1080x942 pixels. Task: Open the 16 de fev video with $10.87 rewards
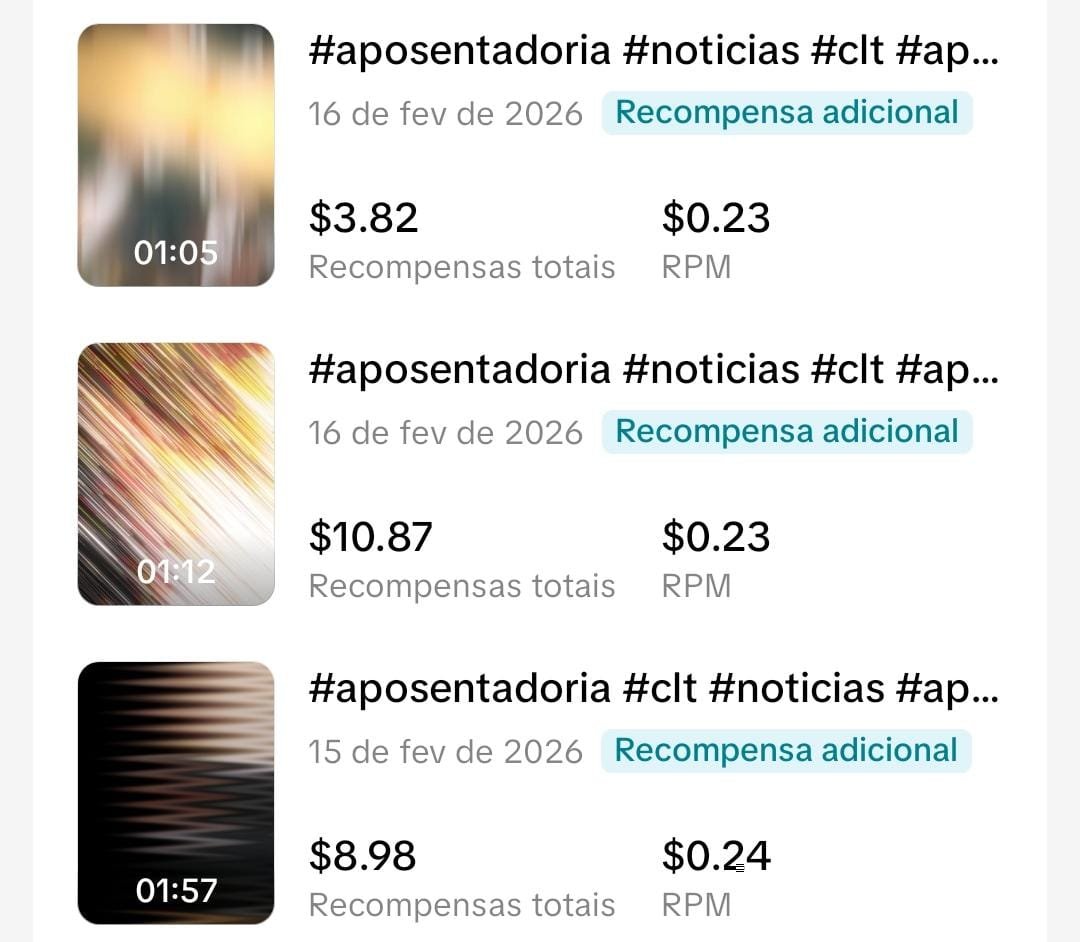(x=176, y=474)
